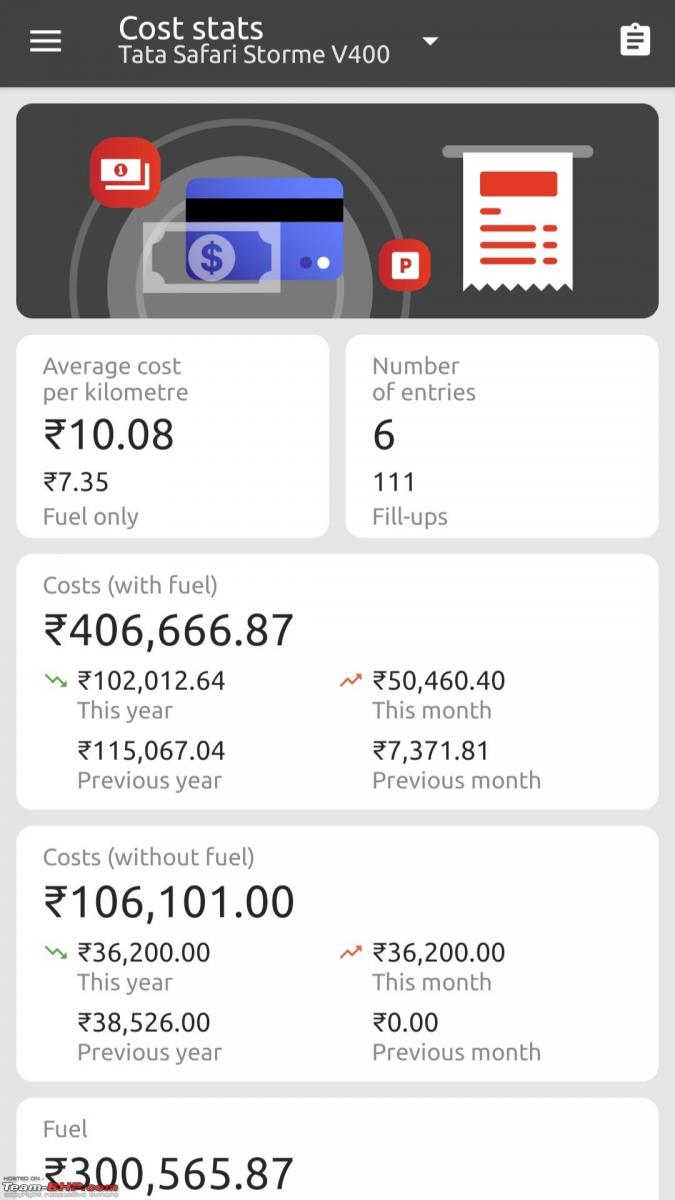Open the hamburger navigation menu
The width and height of the screenshot is (675, 1200).
tap(45, 41)
